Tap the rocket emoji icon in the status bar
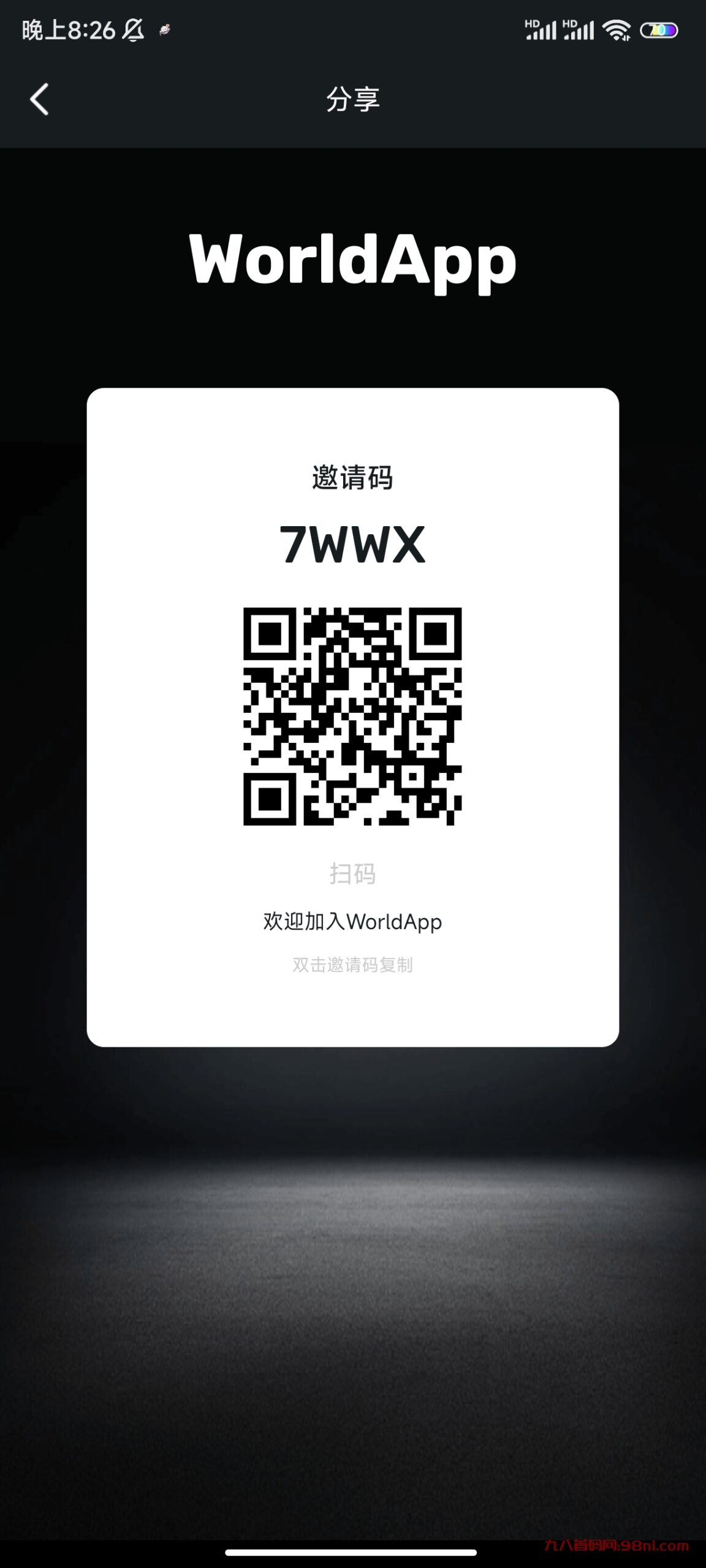The width and height of the screenshot is (706, 1568). click(x=163, y=28)
